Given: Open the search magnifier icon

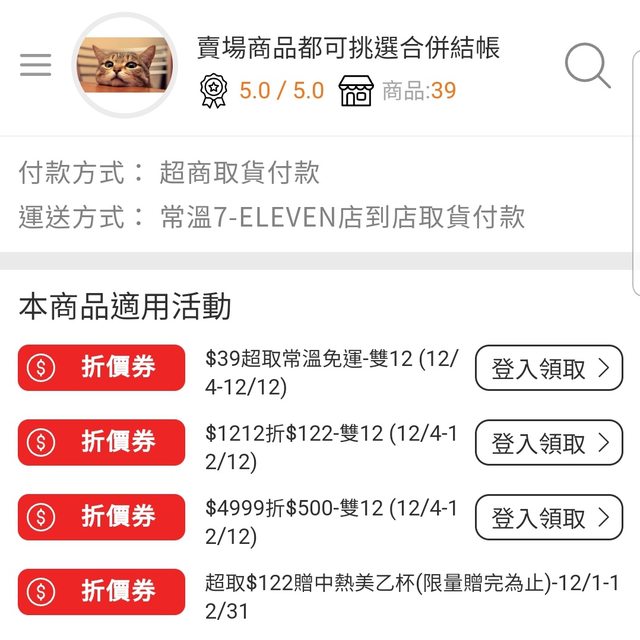Looking at the screenshot, I should click(x=587, y=66).
